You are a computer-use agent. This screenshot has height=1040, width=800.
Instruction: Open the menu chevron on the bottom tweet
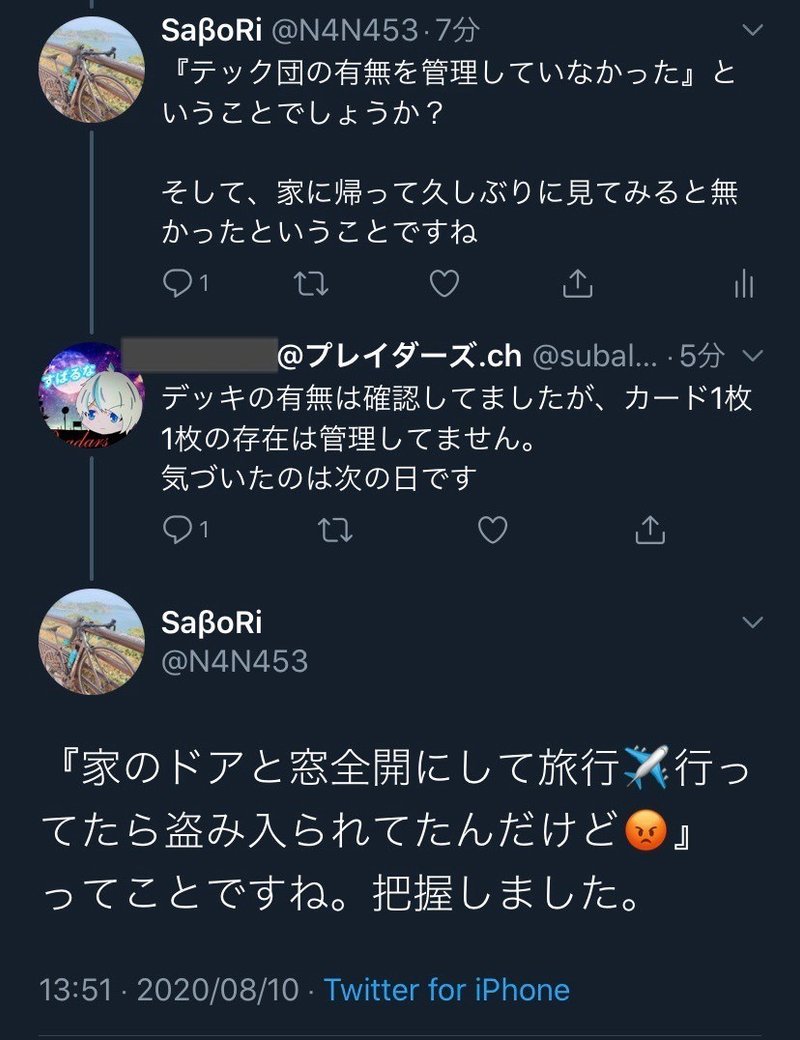click(x=752, y=622)
